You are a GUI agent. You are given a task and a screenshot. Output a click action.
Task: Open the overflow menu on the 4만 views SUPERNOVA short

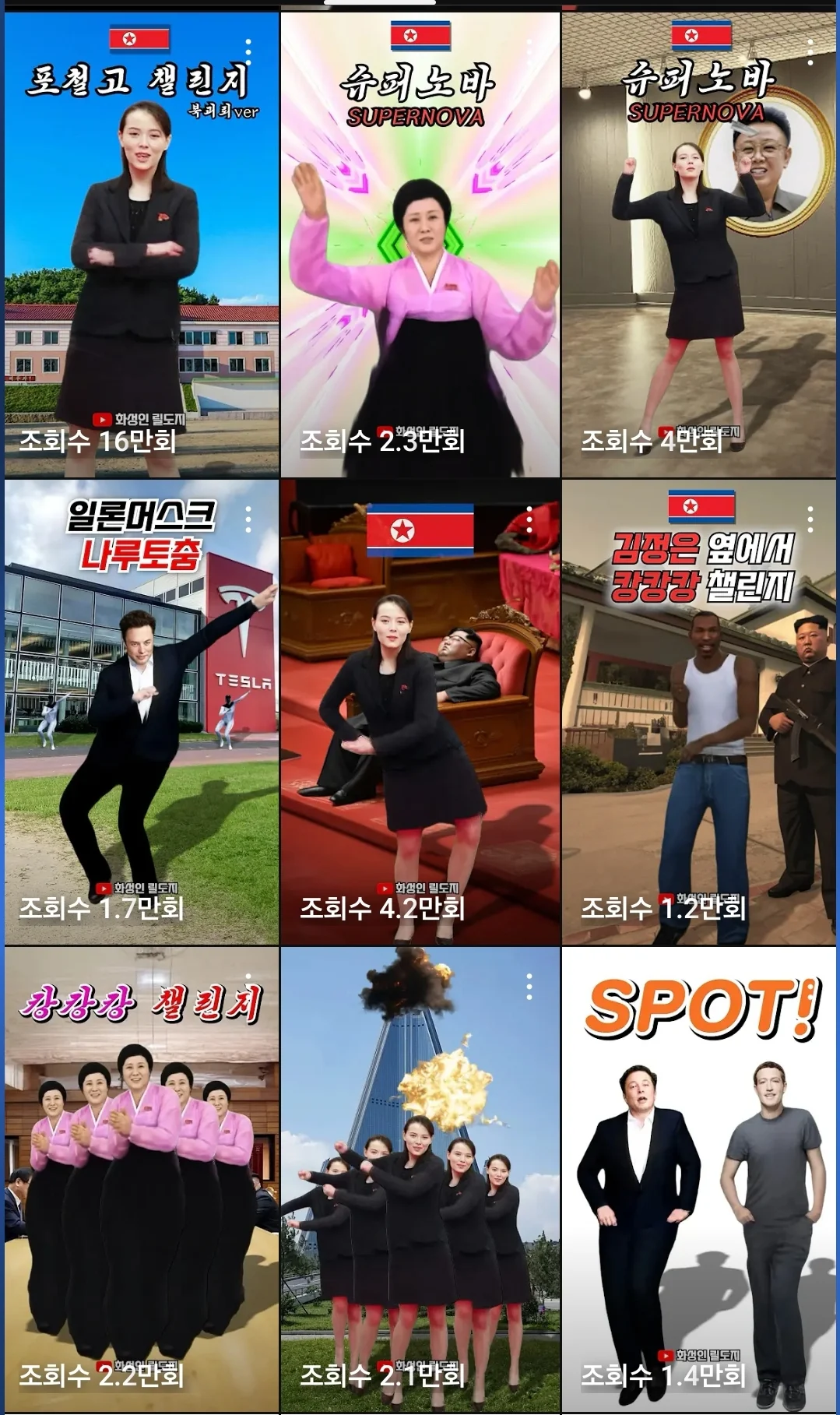(810, 51)
